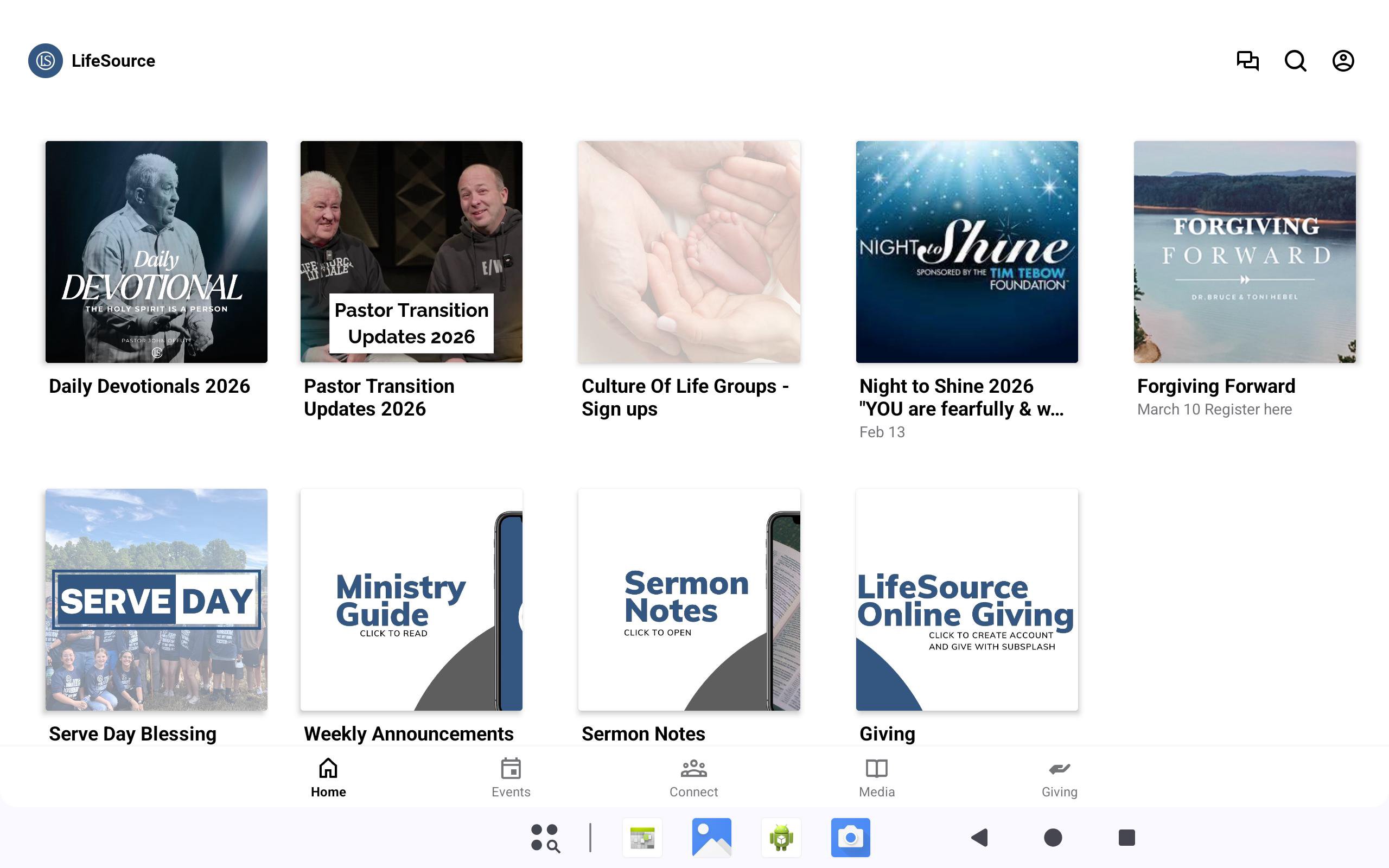Tap the system back button
The image size is (1389, 868).
tap(980, 838)
